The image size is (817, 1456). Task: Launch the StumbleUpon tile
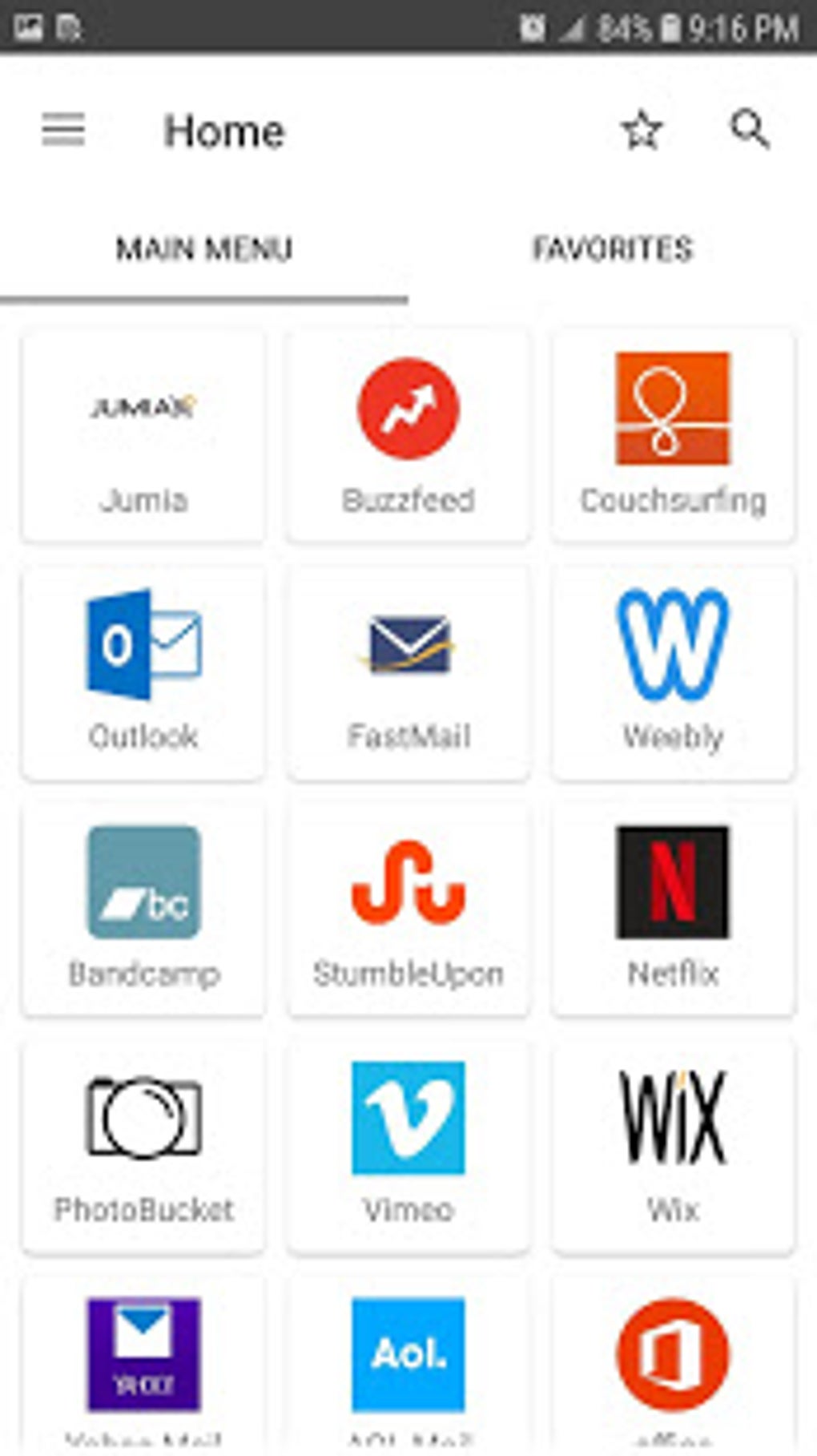[x=408, y=910]
